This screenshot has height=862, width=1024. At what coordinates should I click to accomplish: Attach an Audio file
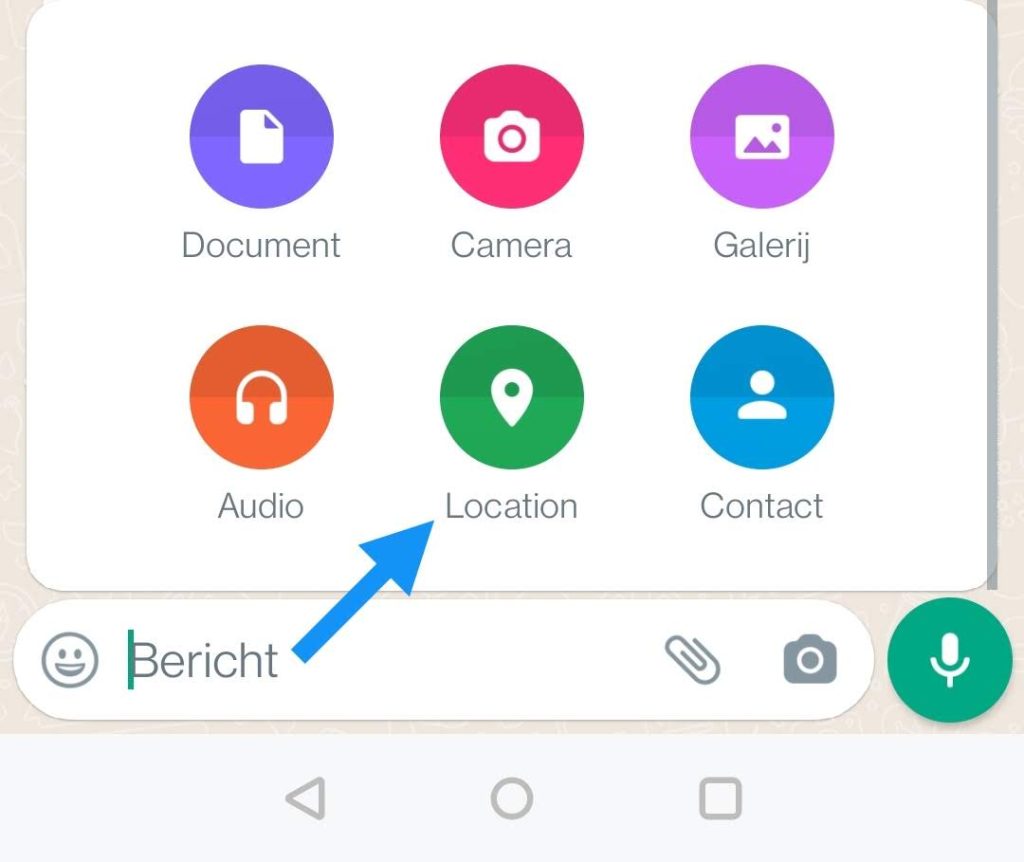click(x=261, y=397)
